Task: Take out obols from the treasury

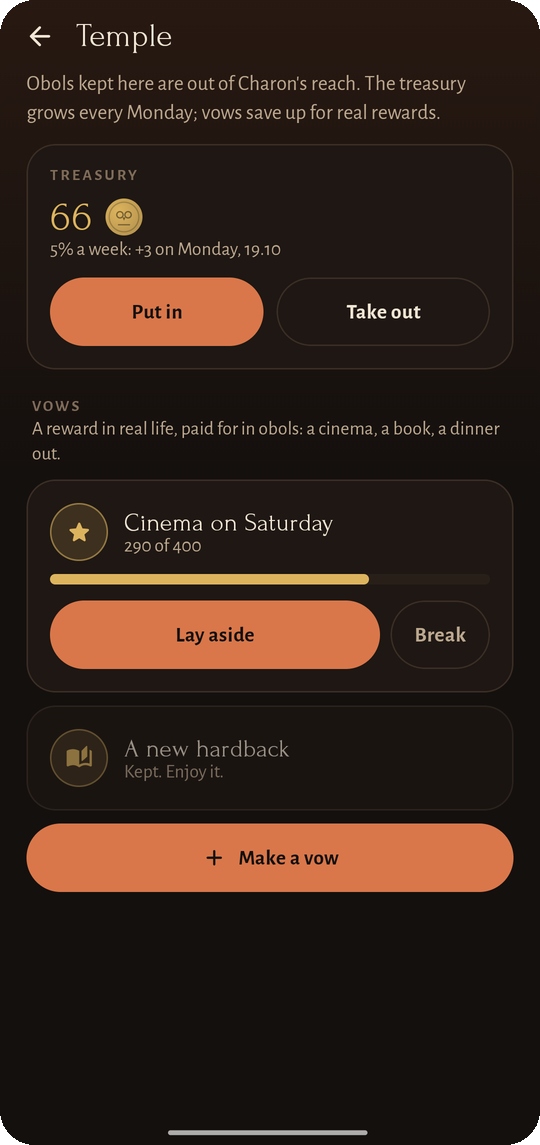Action: pyautogui.click(x=383, y=312)
